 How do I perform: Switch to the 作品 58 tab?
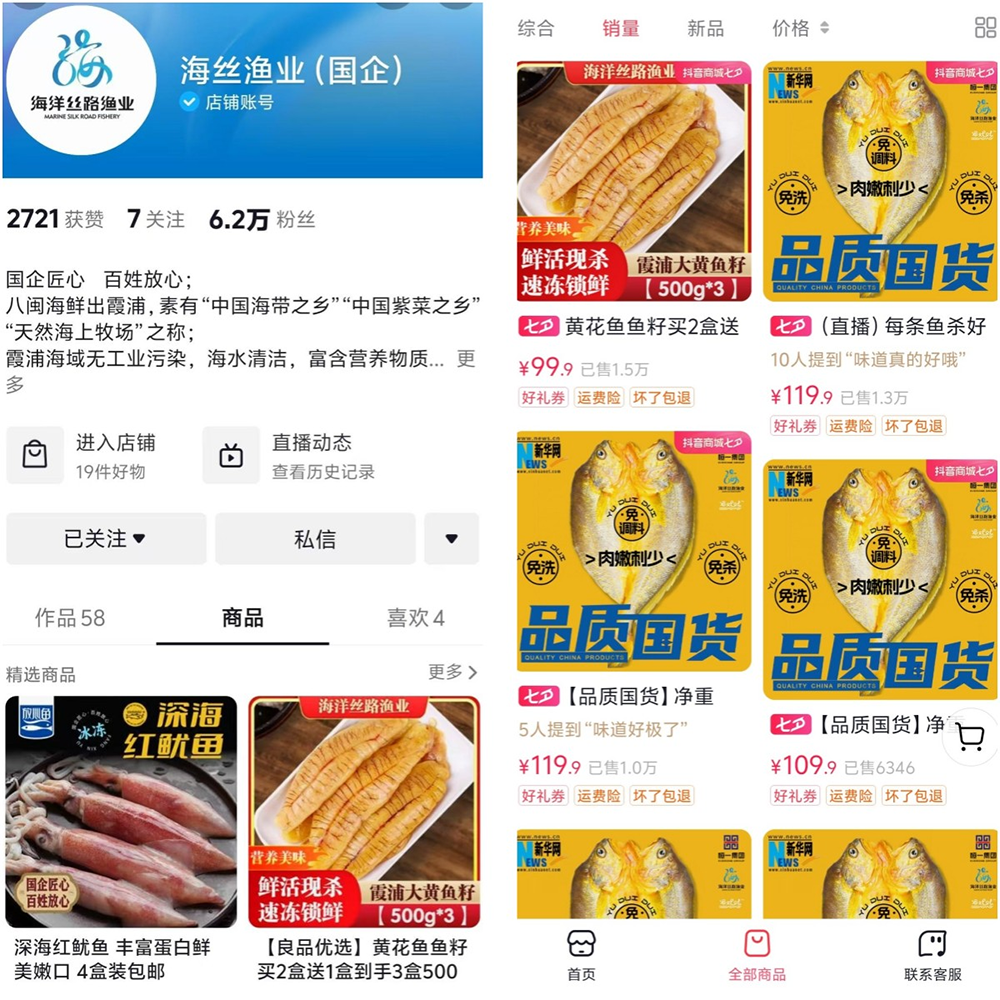pos(70,618)
